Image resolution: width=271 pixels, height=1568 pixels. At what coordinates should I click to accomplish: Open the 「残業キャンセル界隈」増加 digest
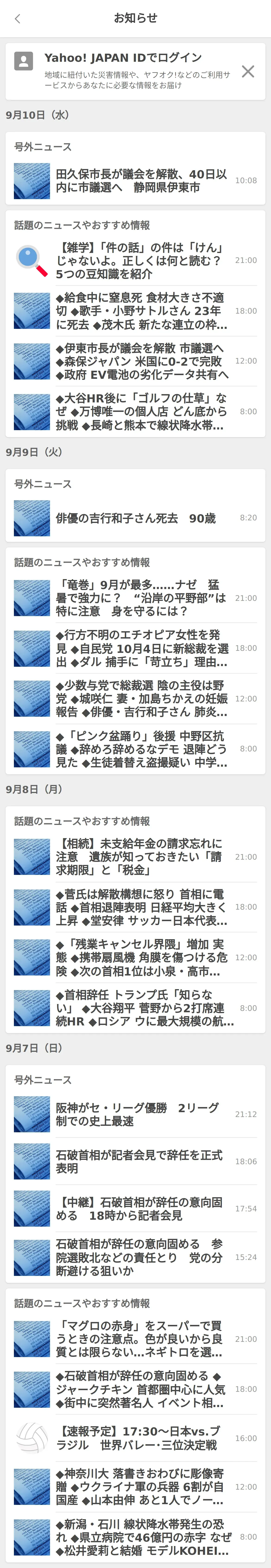[x=141, y=957]
